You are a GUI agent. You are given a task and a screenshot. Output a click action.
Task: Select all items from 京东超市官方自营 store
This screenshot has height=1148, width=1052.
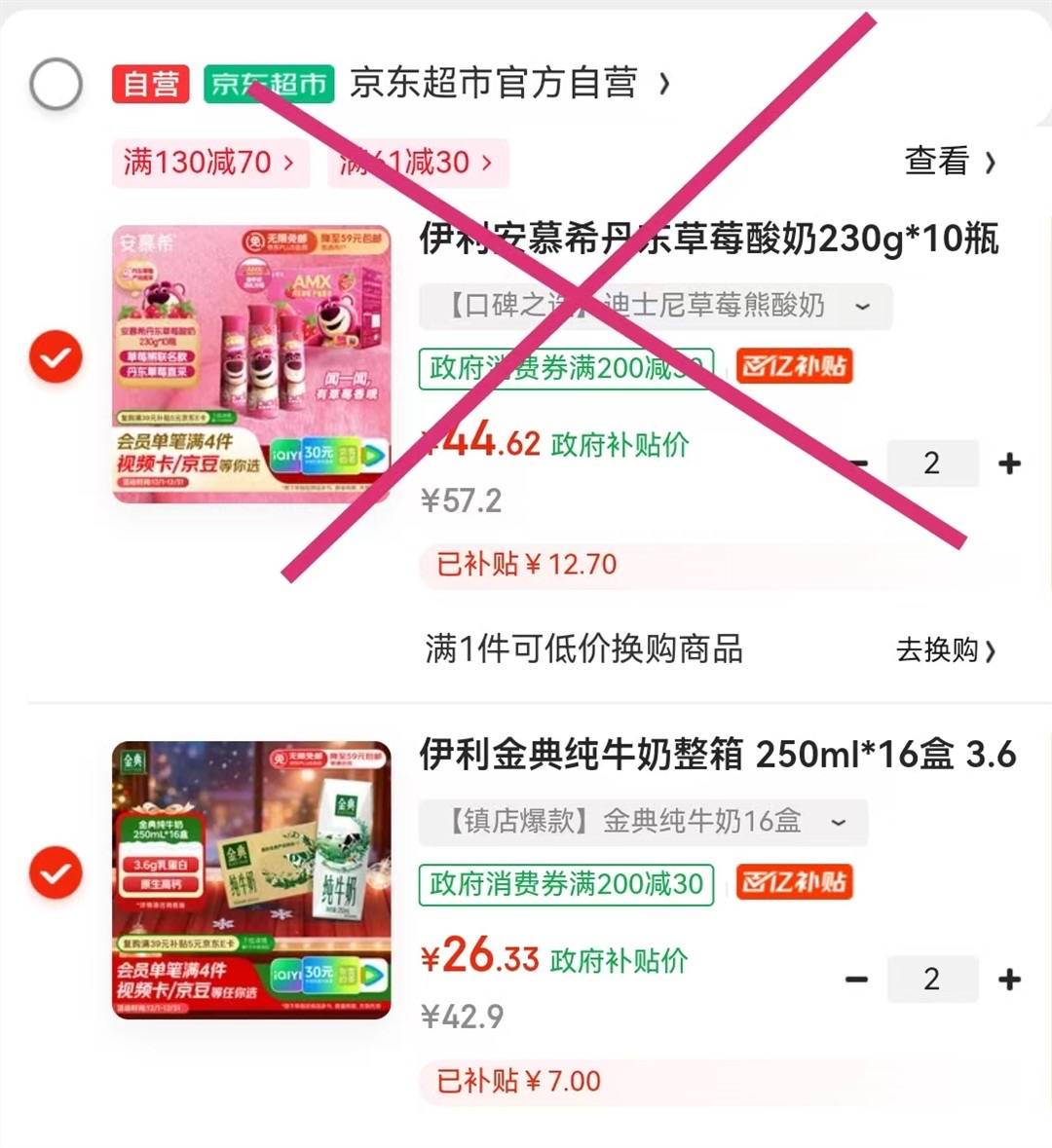pyautogui.click(x=56, y=85)
